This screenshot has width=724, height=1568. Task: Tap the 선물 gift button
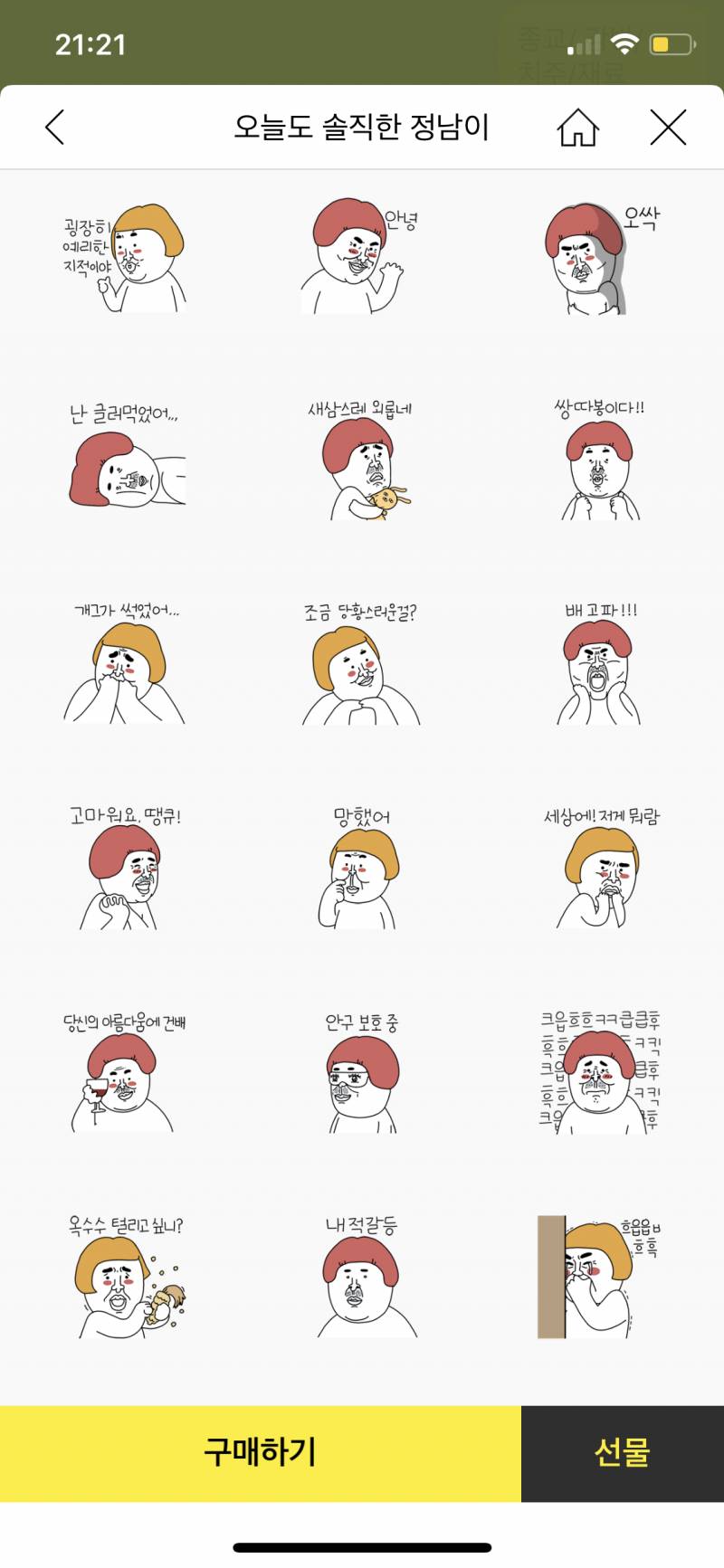pos(621,1449)
